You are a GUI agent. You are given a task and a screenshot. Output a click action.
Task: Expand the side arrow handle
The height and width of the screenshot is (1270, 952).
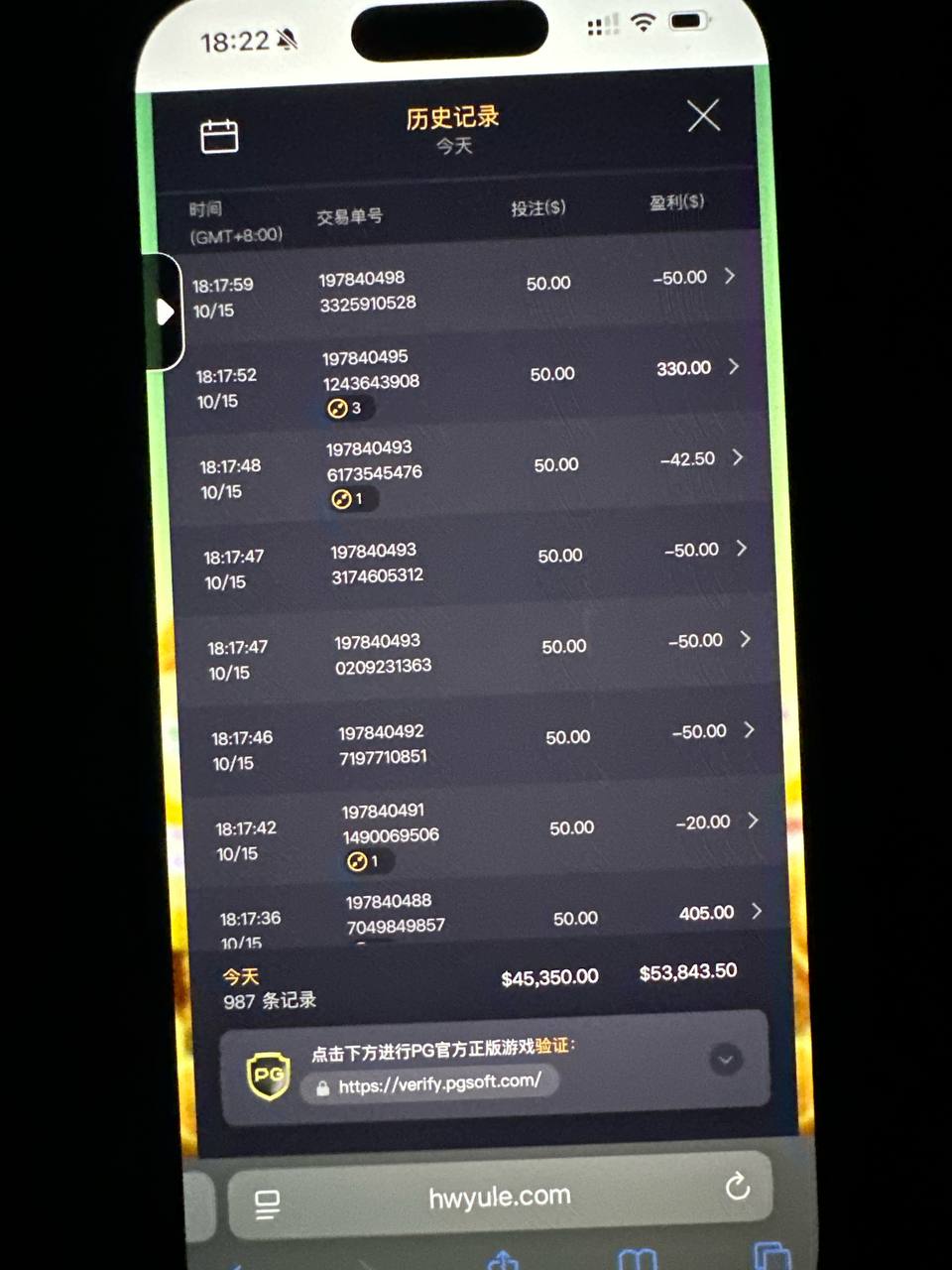166,312
